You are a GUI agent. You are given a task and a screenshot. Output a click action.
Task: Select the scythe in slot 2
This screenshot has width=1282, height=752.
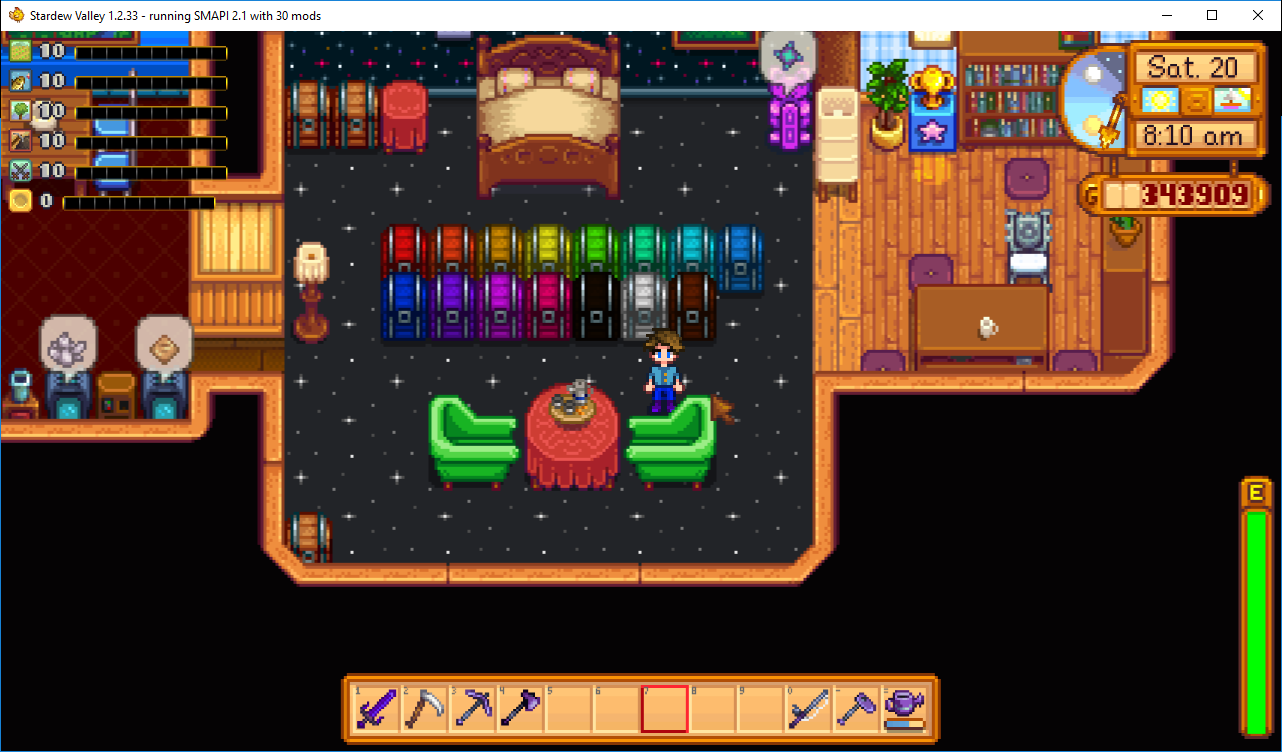tap(424, 709)
